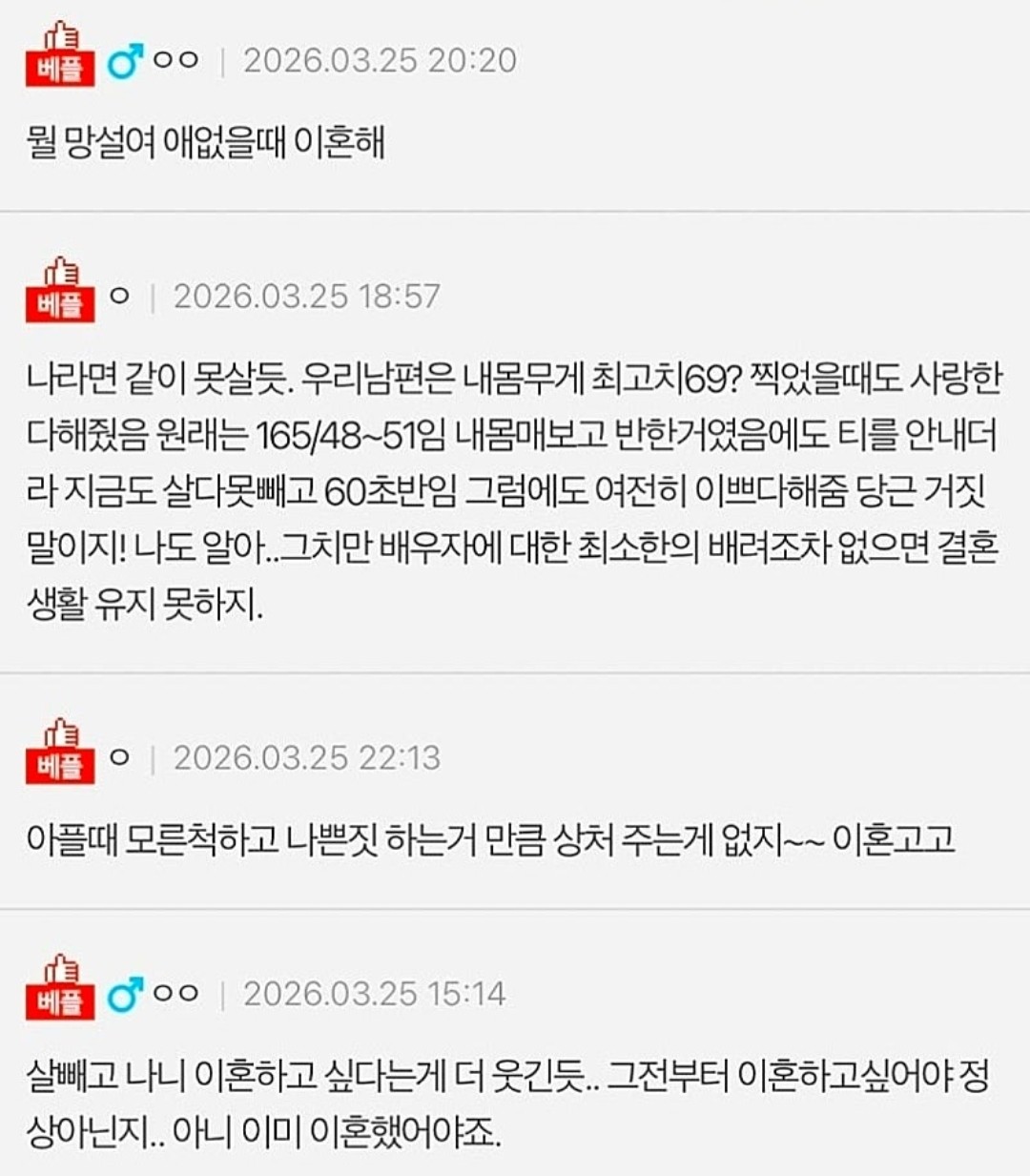Toggle the oo indicator on the bottom comment
Image resolution: width=1030 pixels, height=1176 pixels.
[x=177, y=992]
